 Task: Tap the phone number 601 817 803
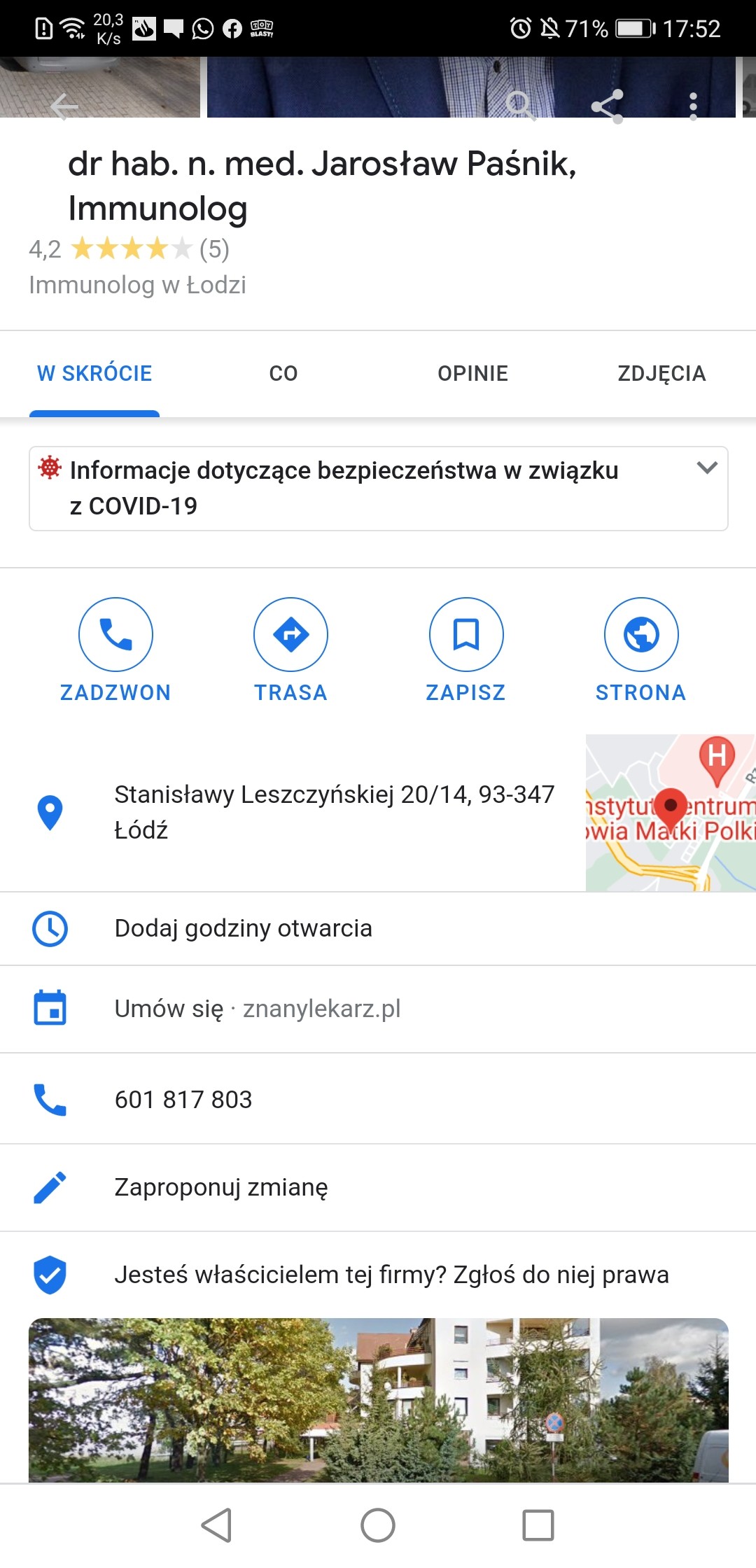pos(183,1100)
